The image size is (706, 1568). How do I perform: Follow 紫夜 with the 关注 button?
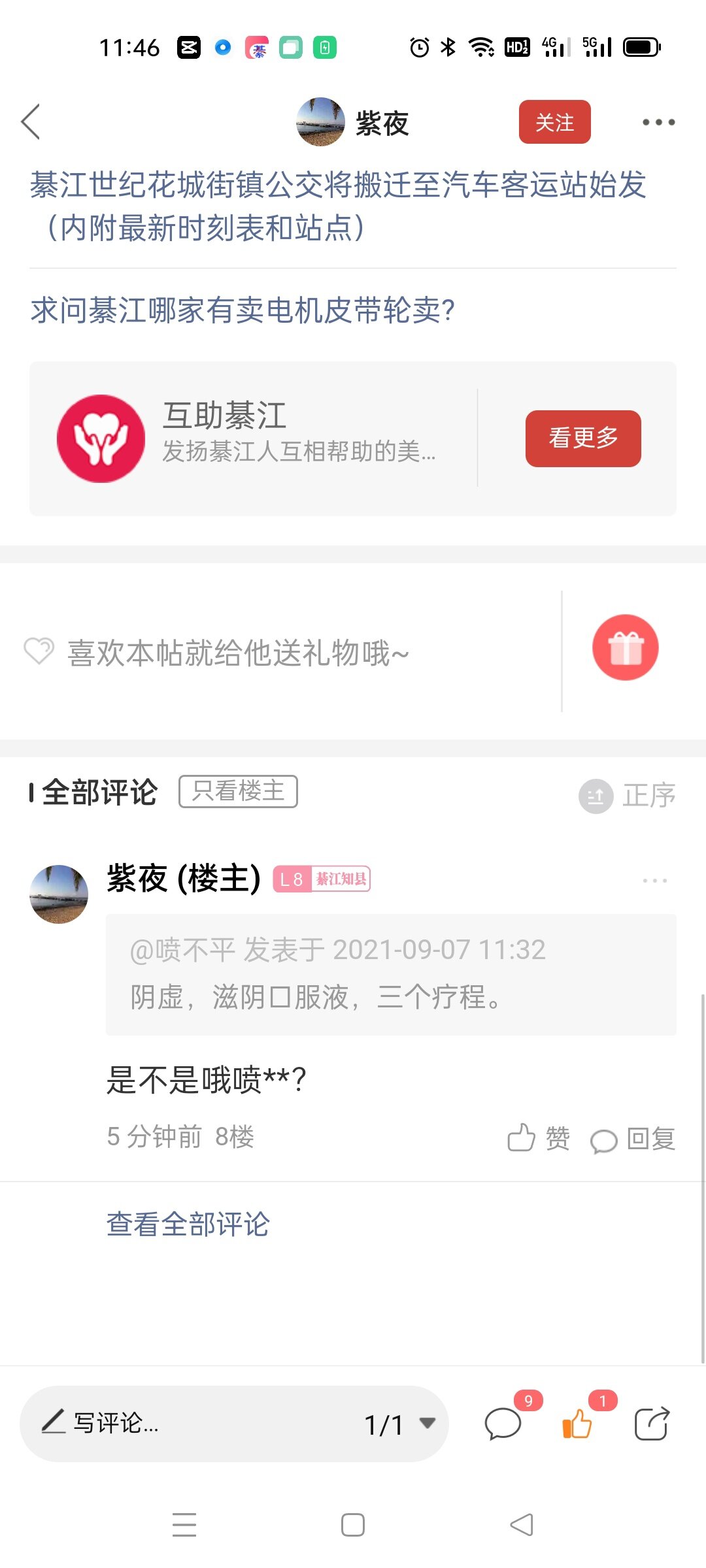(554, 122)
